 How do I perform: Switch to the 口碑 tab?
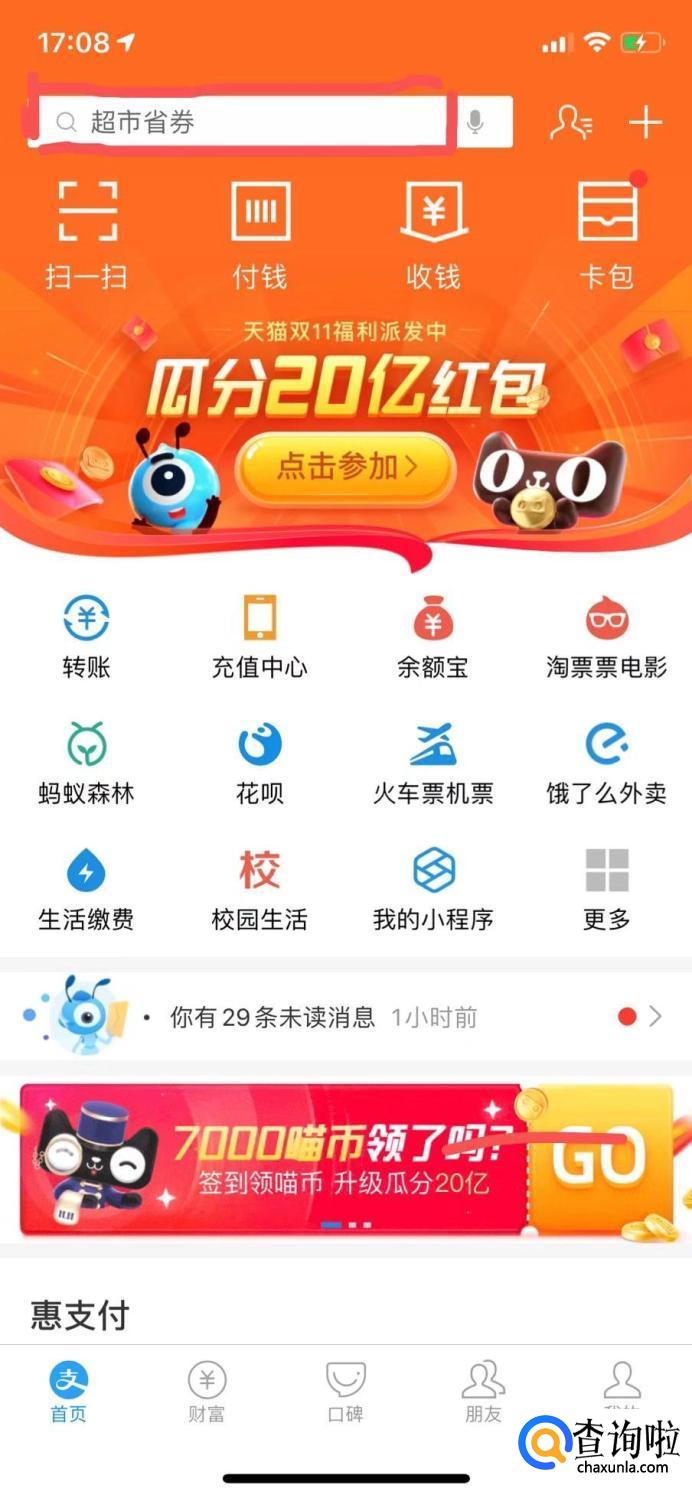click(x=345, y=1392)
